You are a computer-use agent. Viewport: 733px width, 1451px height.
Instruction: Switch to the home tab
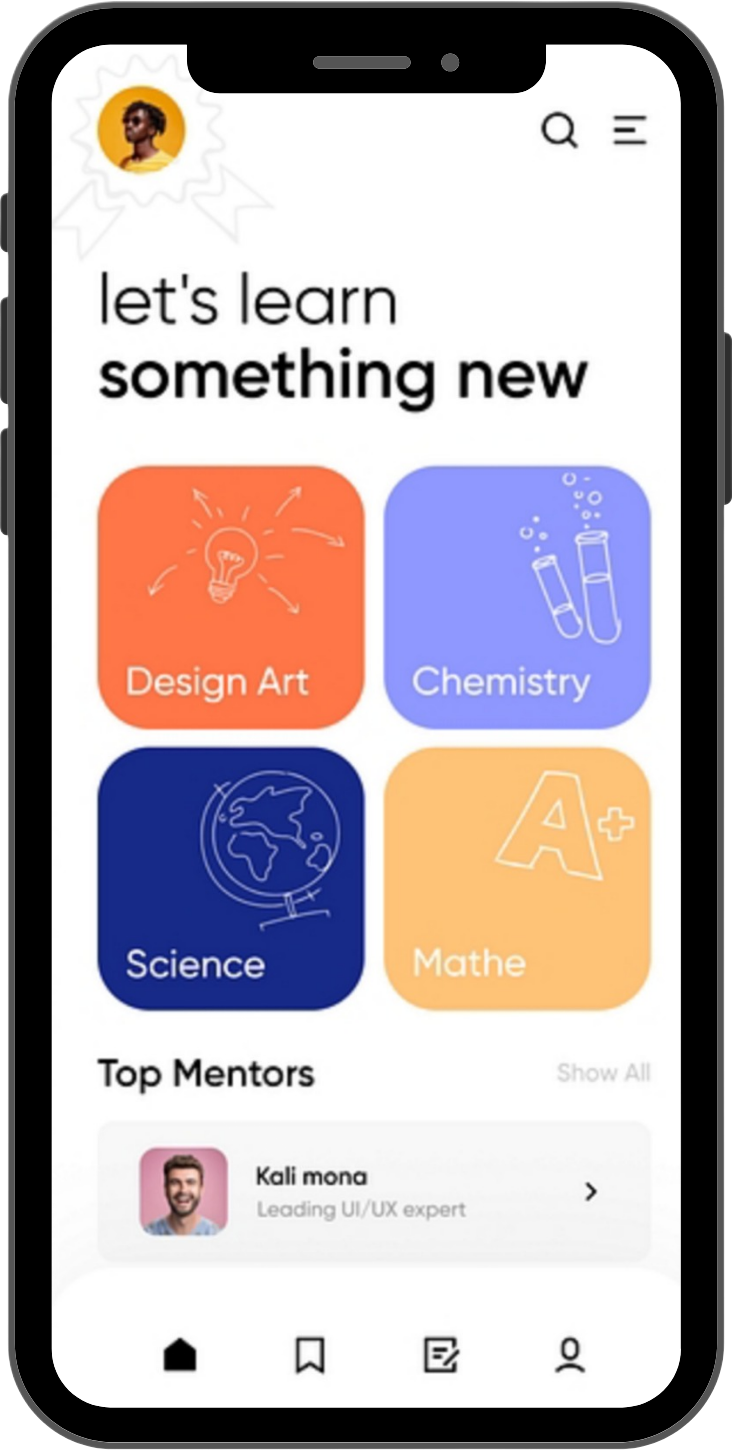coord(180,1355)
